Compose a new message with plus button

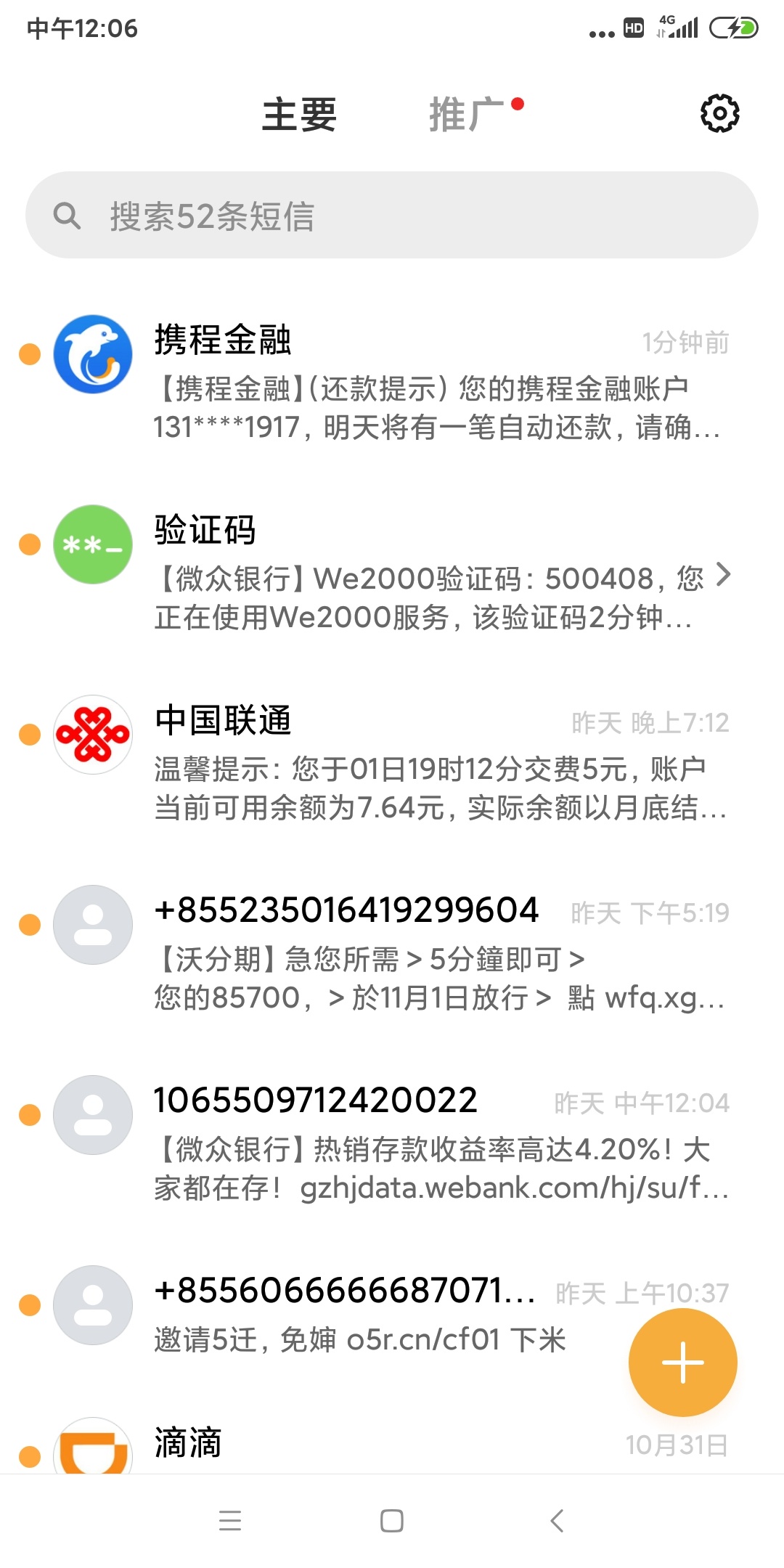[x=682, y=1363]
